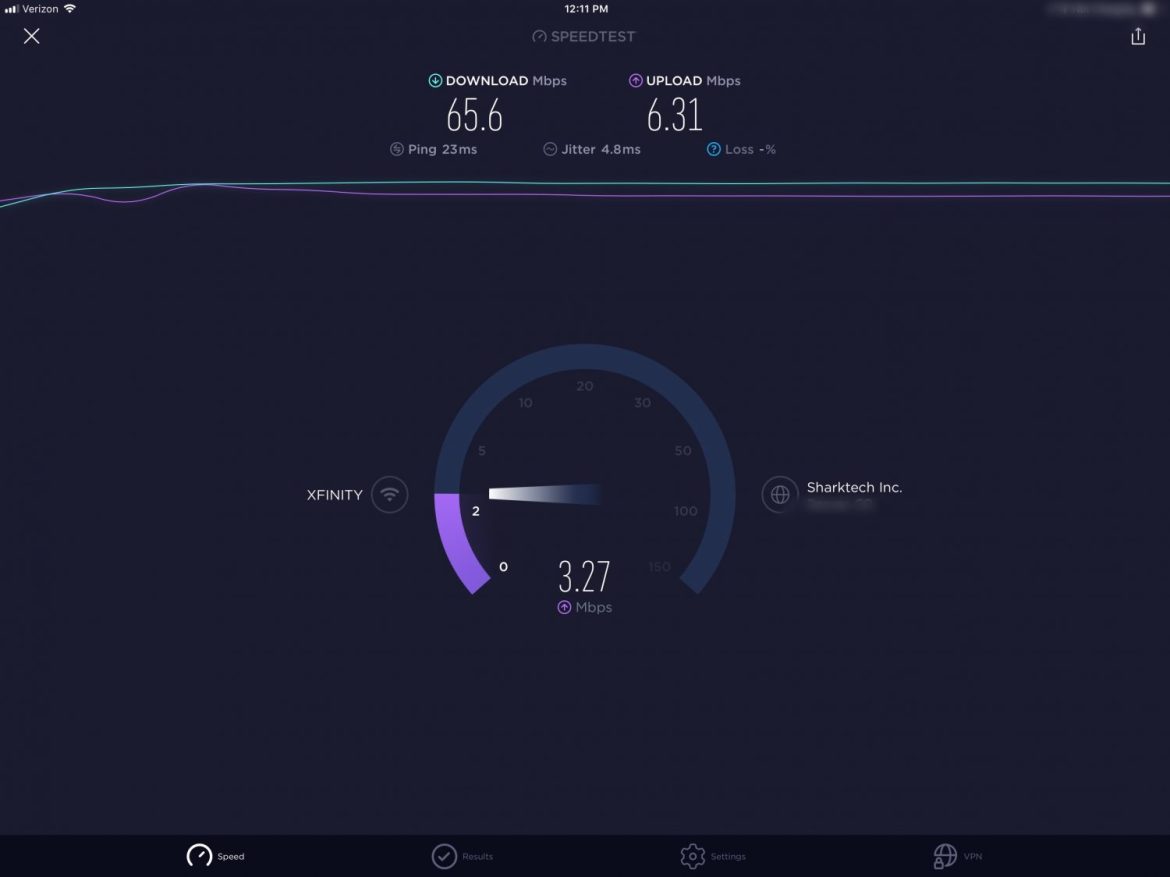1170x877 pixels.
Task: Tap the Loss help icon
Action: pos(714,149)
